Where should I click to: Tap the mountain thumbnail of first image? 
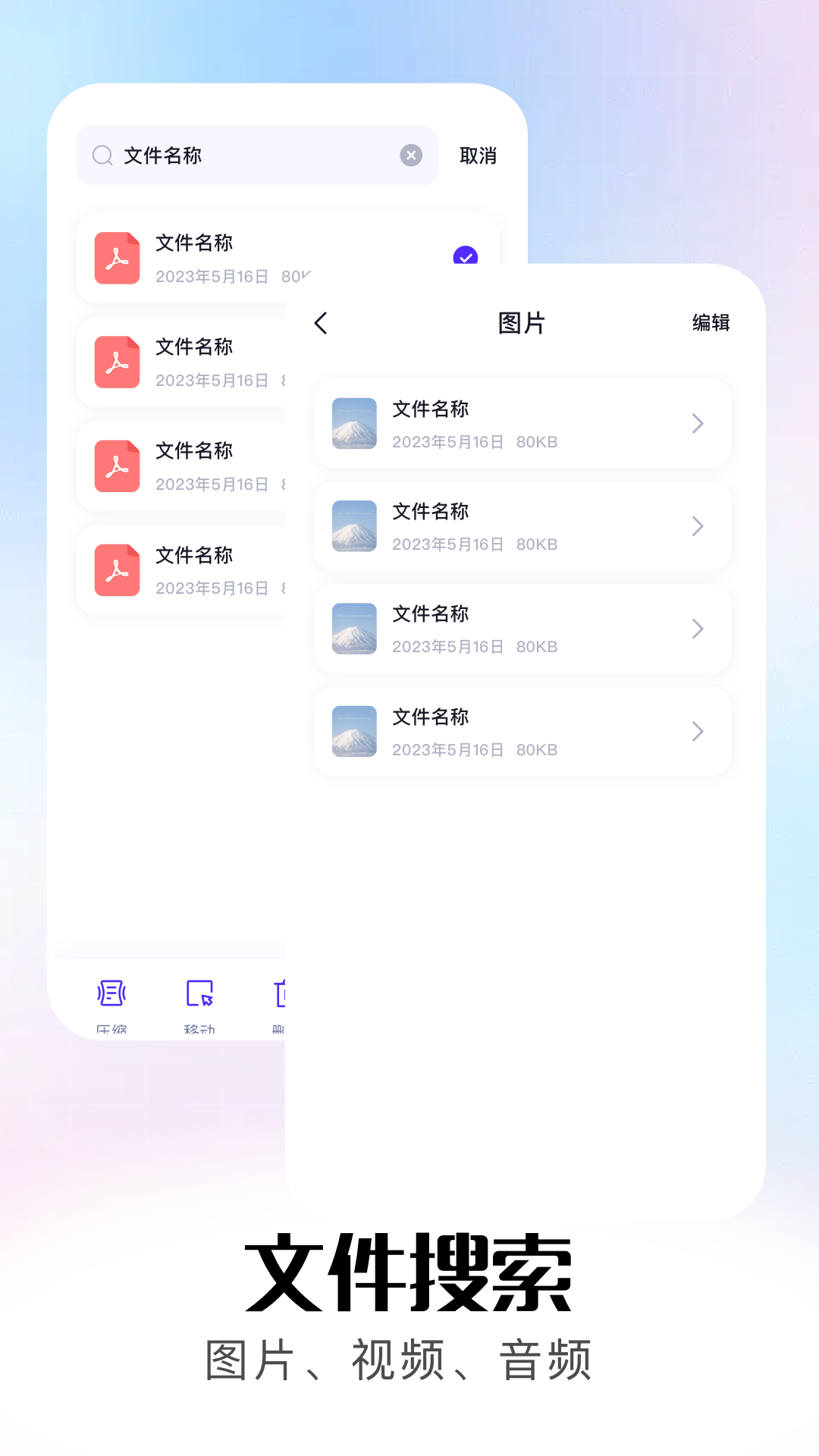click(353, 424)
